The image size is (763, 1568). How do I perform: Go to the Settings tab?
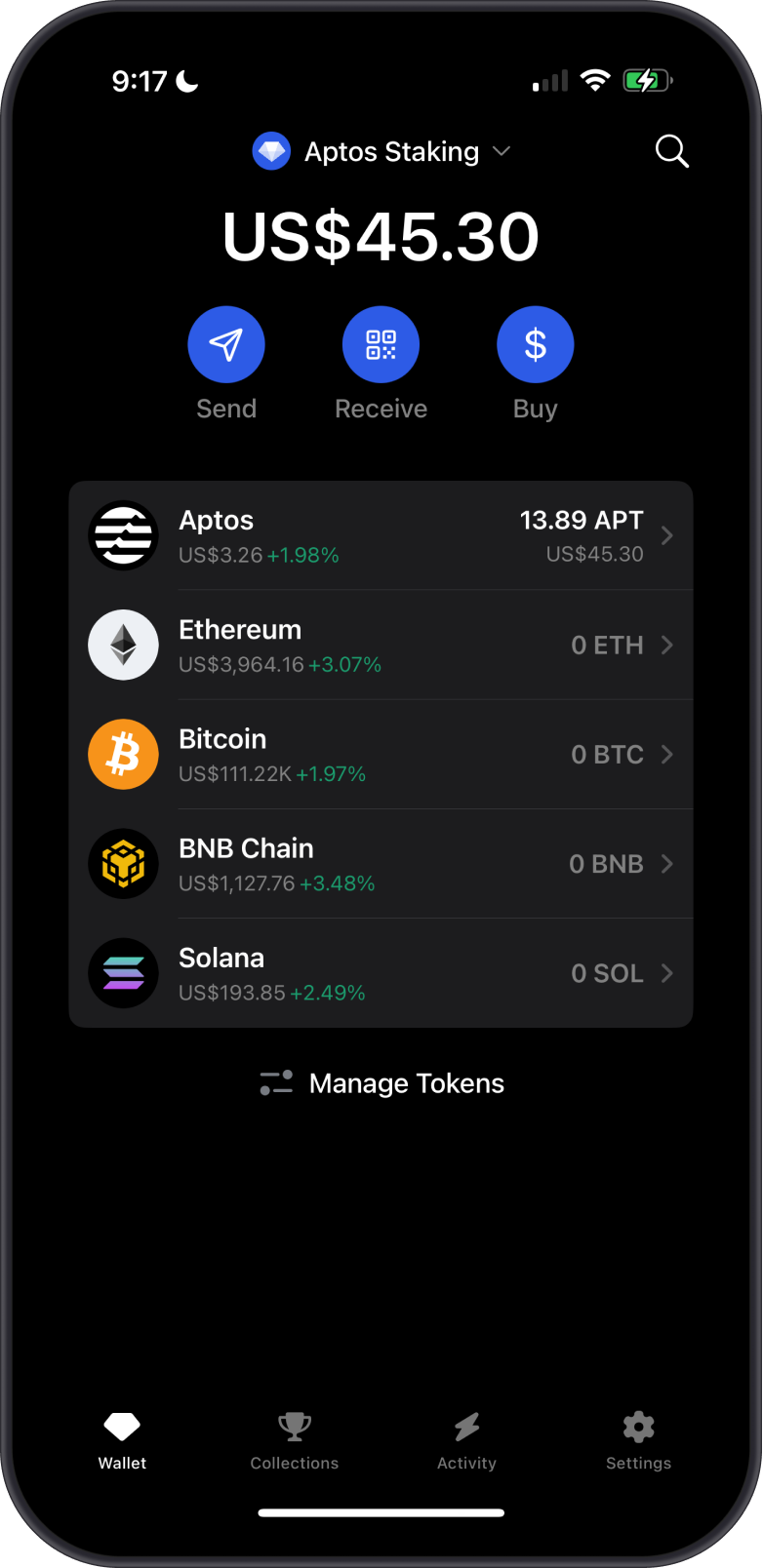point(638,1438)
